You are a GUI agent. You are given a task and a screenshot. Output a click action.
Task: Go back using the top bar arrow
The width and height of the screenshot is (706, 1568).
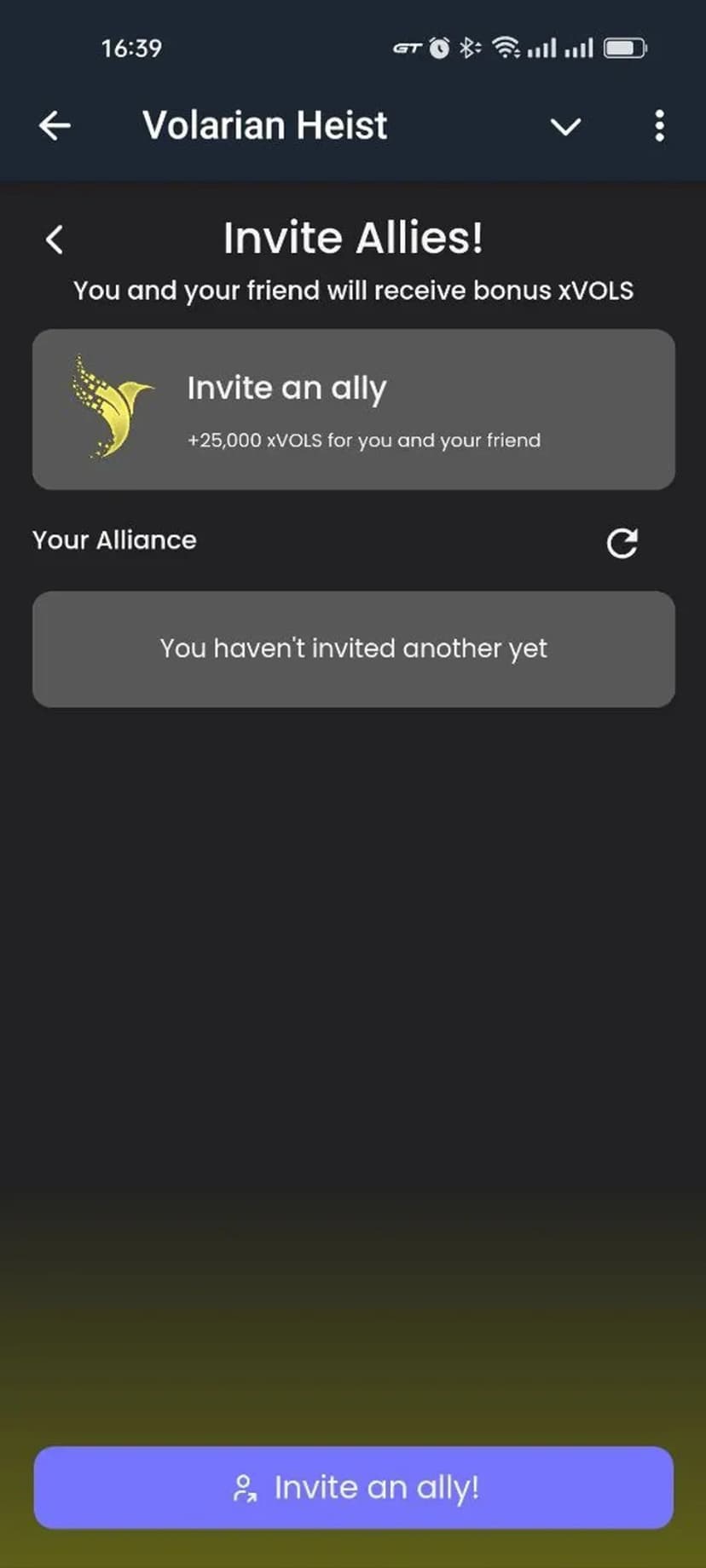pyautogui.click(x=55, y=126)
